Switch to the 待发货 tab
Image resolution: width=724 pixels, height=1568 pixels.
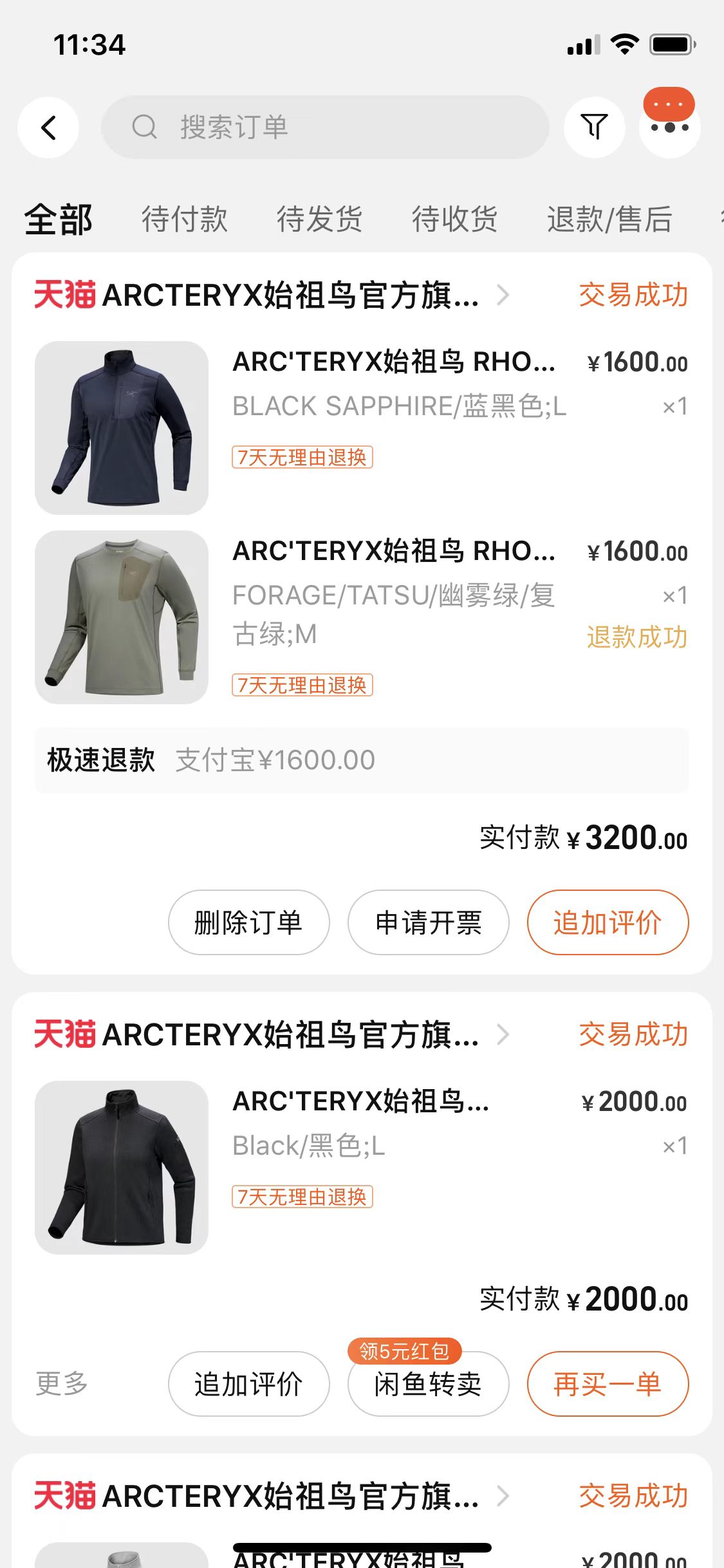point(320,219)
